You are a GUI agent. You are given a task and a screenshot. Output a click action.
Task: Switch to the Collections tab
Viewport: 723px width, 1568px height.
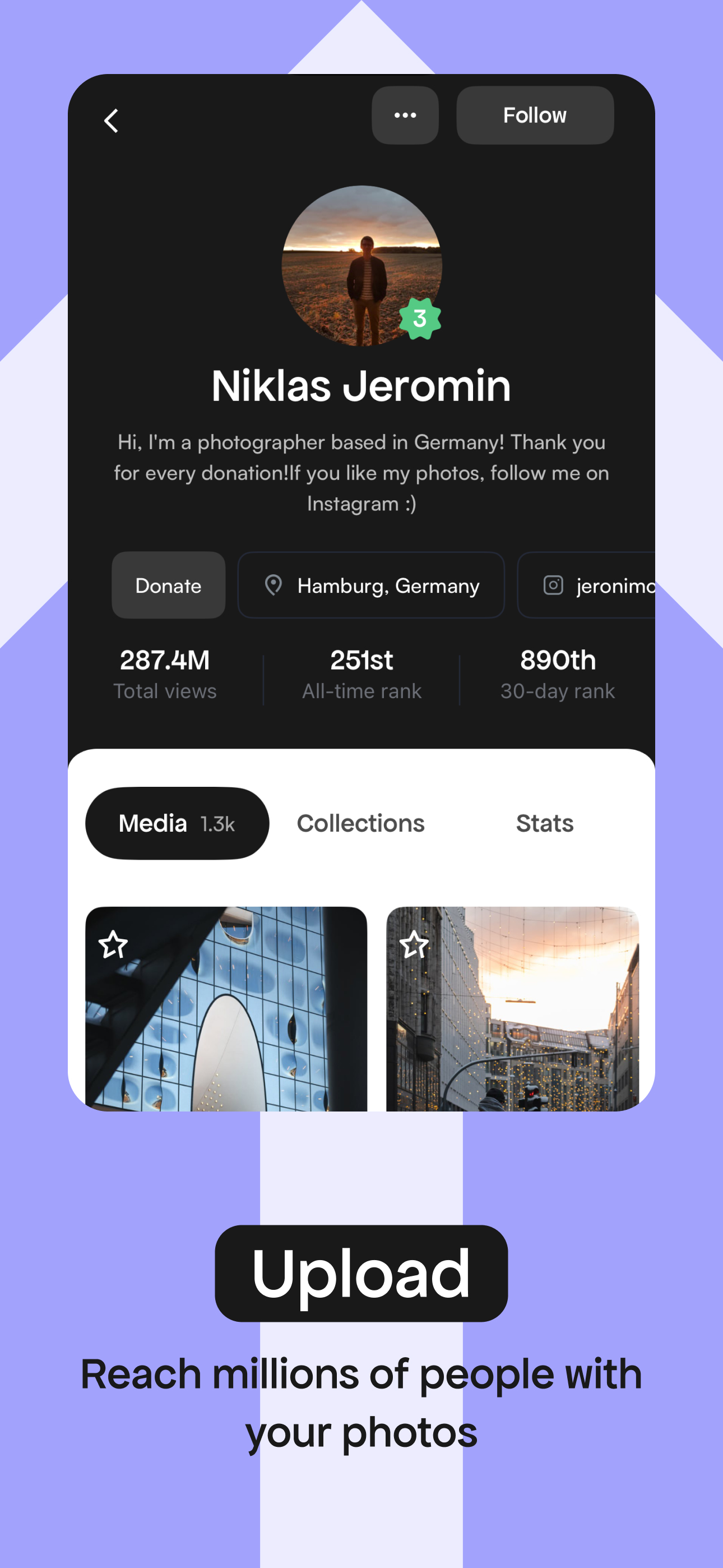click(360, 822)
